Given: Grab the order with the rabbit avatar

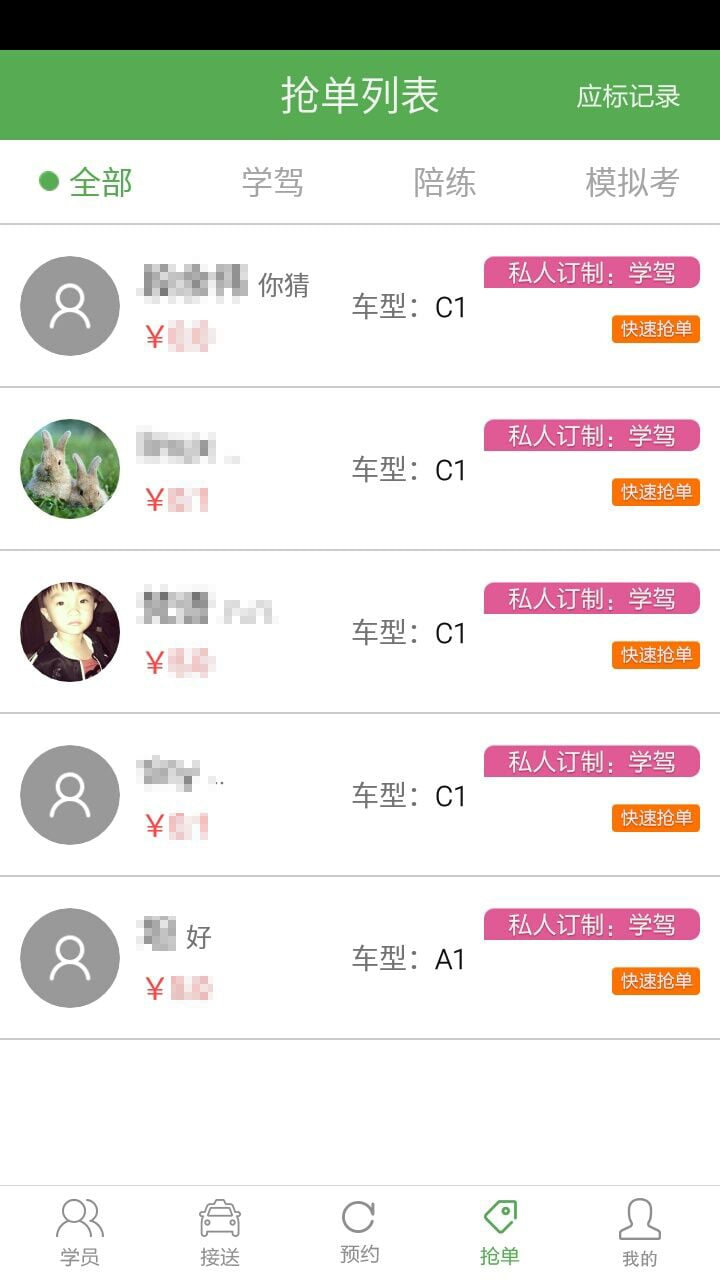Looking at the screenshot, I should (655, 492).
